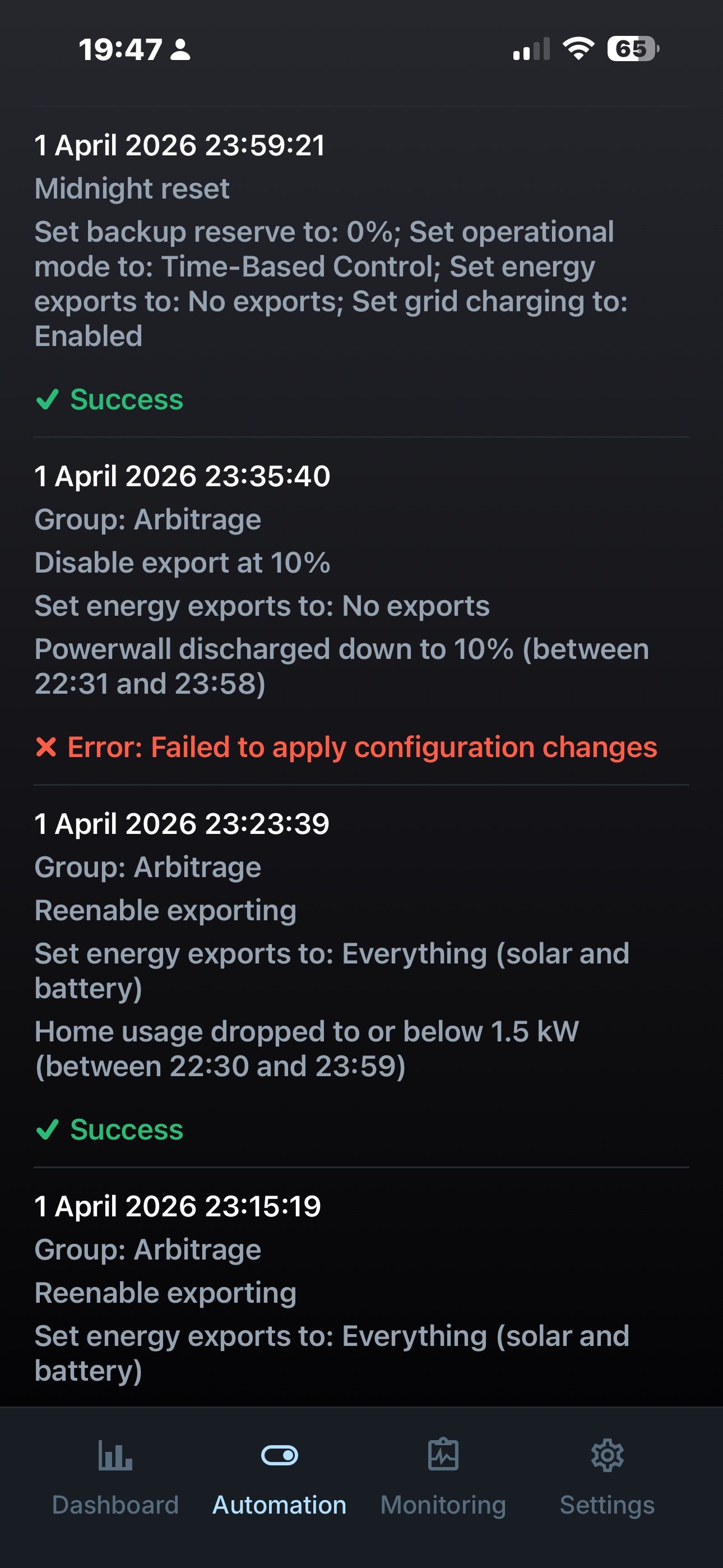Image resolution: width=723 pixels, height=1568 pixels.
Task: Open the error Failed to apply configuration changes
Action: (x=361, y=747)
